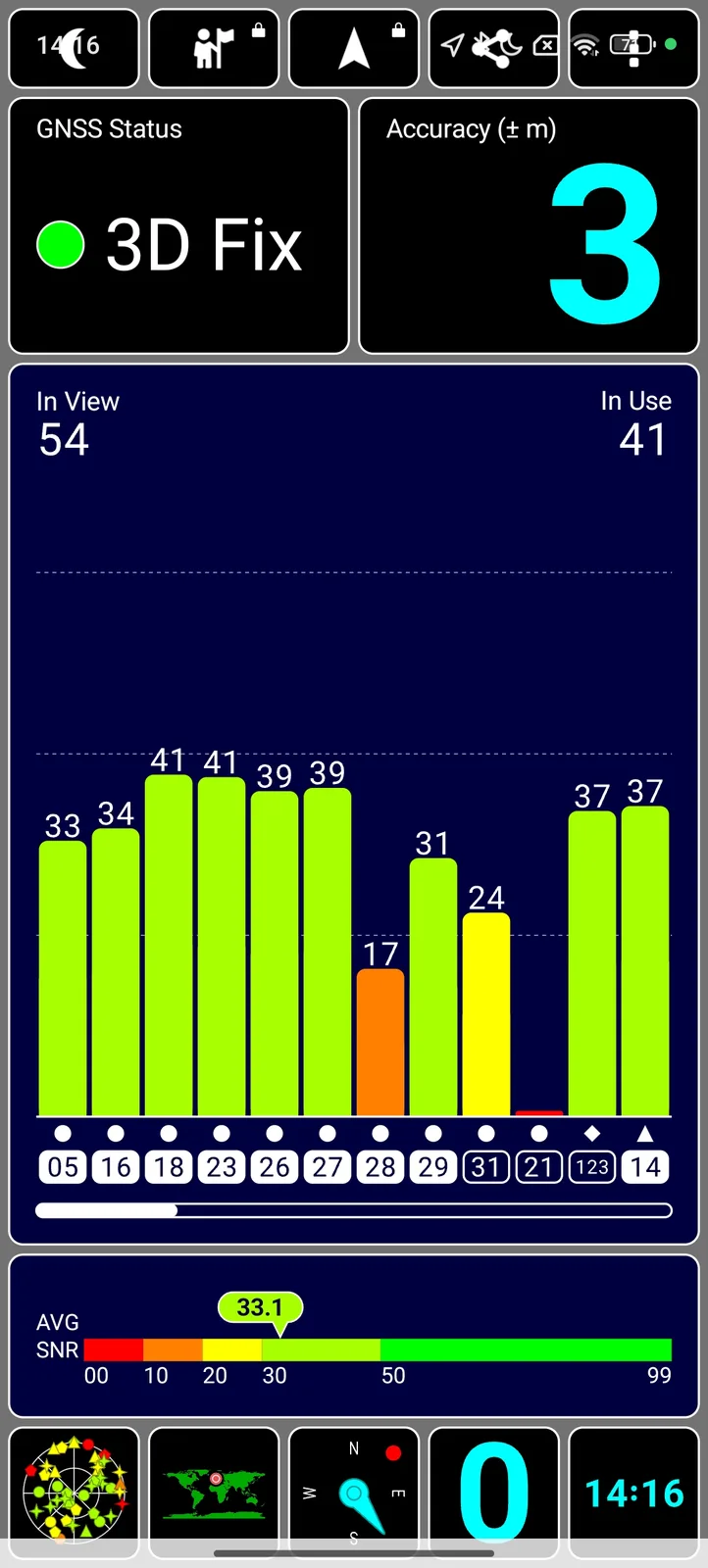
Task: Open the top-row menu dots tile
Action: [x=633, y=48]
